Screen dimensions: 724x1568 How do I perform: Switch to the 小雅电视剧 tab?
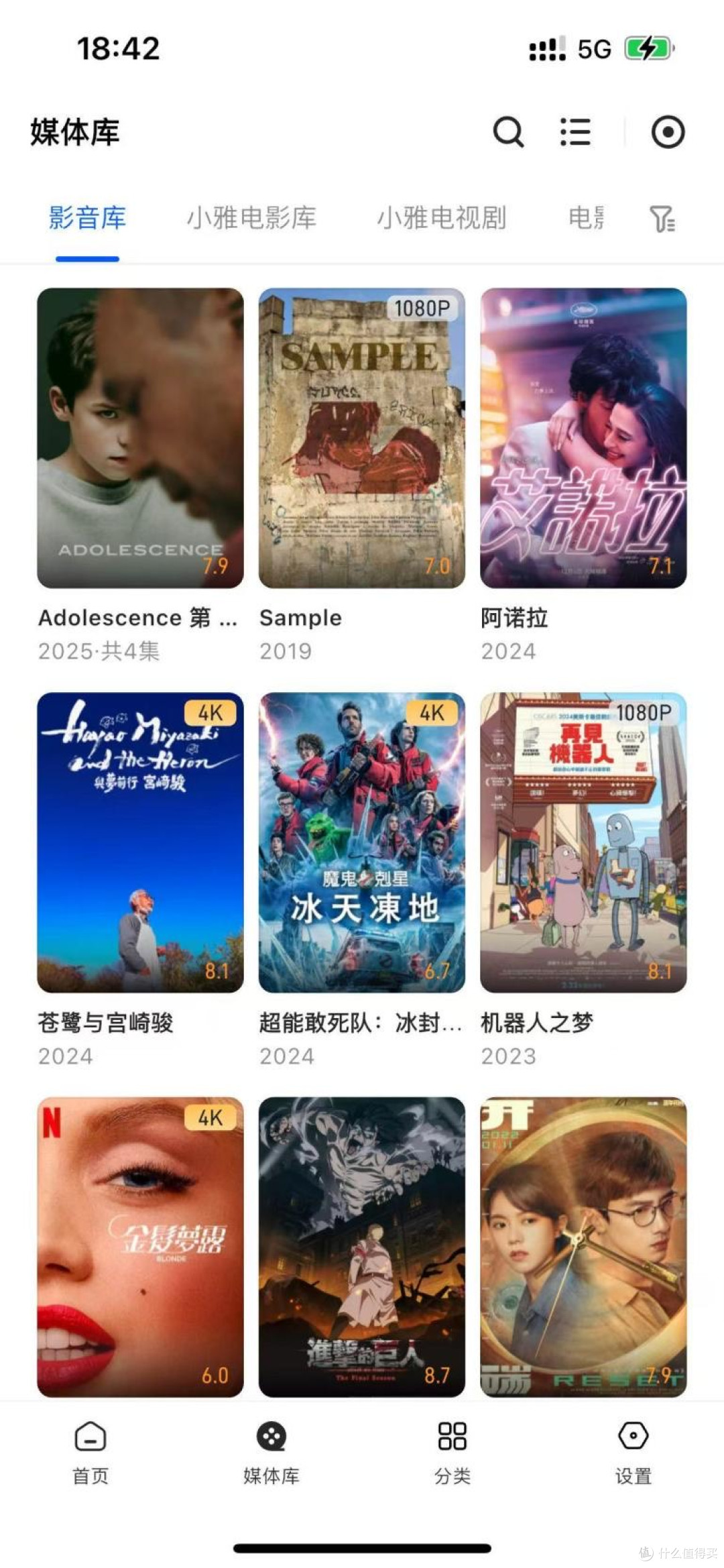[x=442, y=218]
